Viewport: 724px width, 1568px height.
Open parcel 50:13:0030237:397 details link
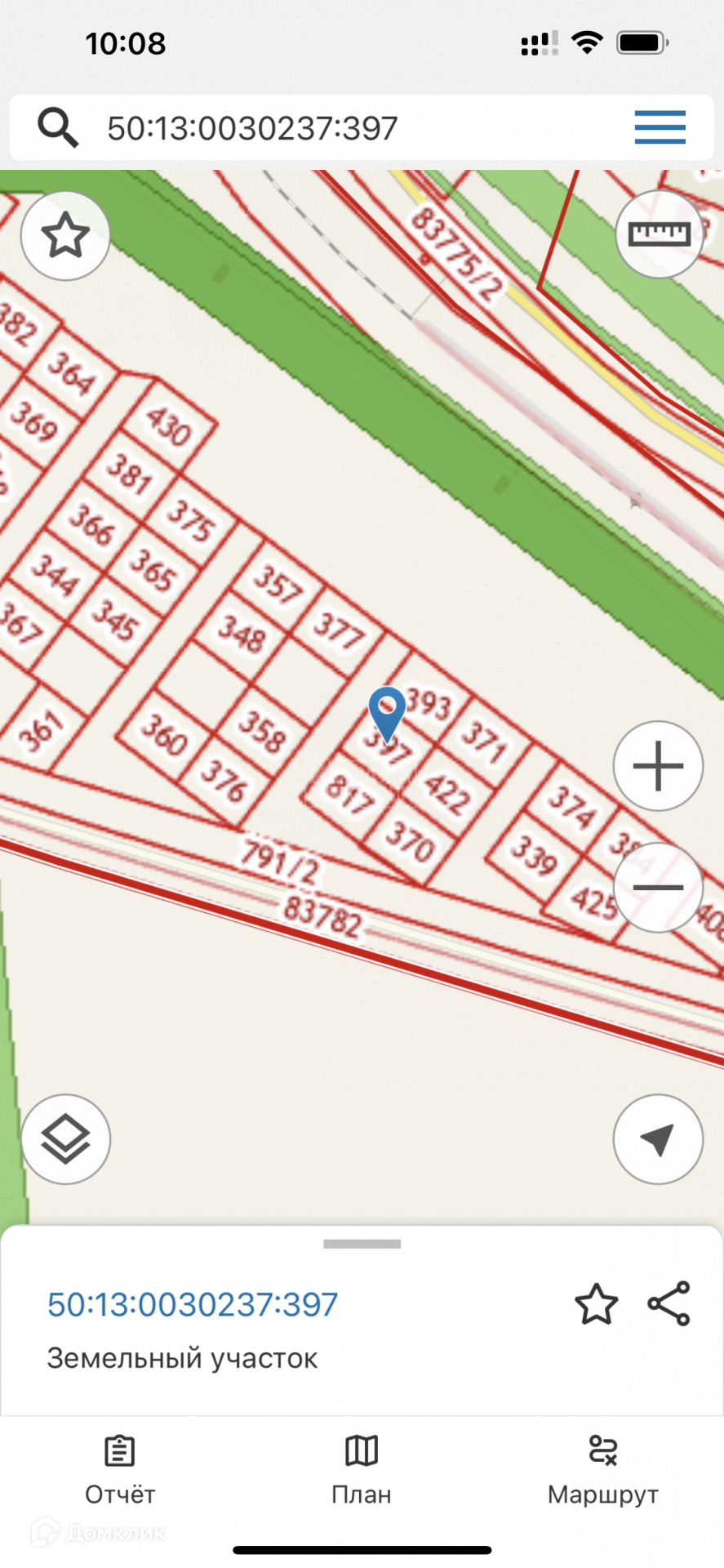(x=193, y=1304)
